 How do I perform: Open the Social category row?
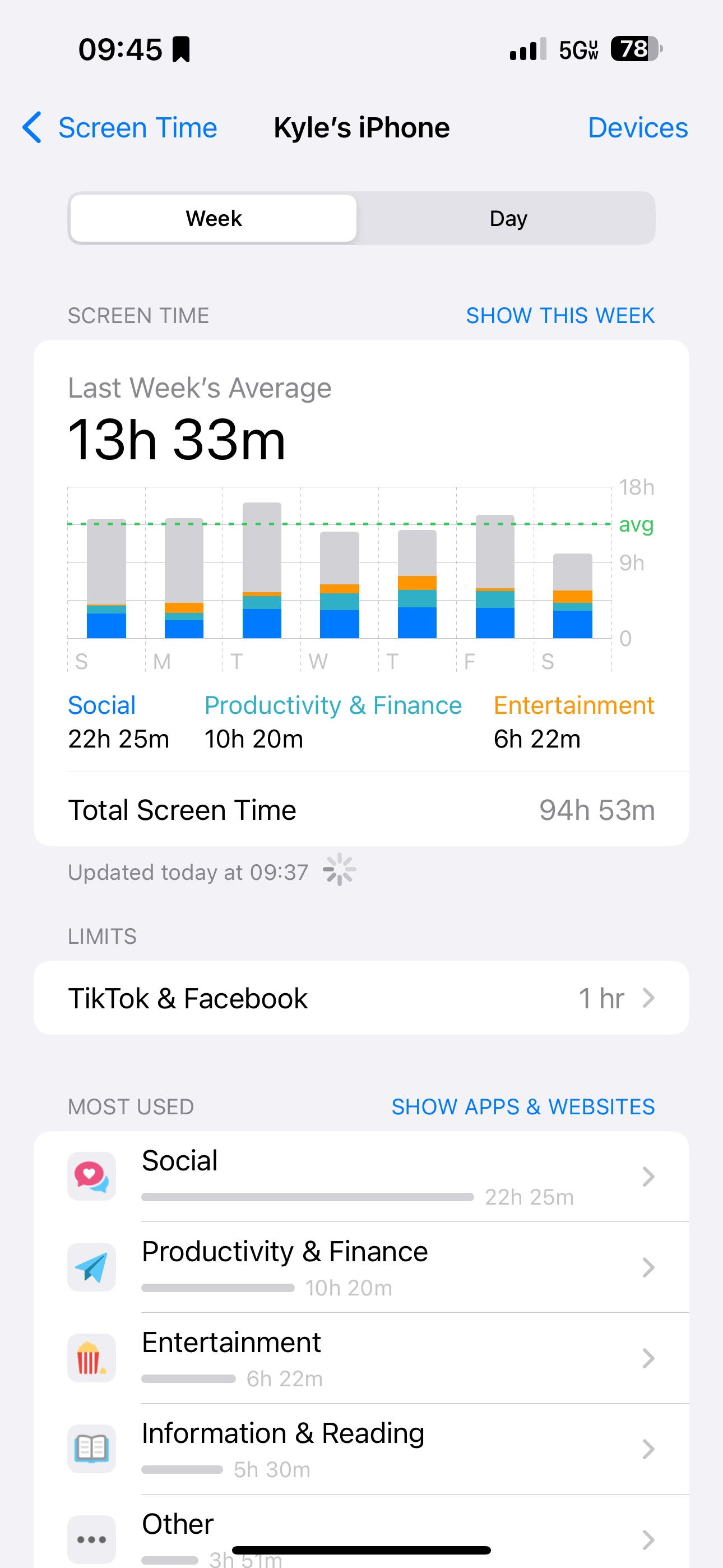(361, 1176)
